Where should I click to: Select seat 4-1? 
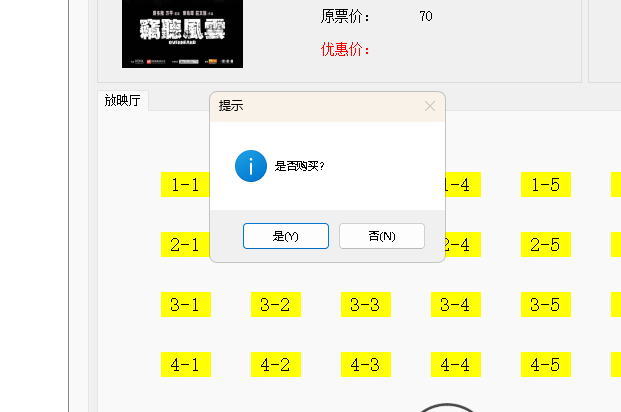tap(185, 365)
